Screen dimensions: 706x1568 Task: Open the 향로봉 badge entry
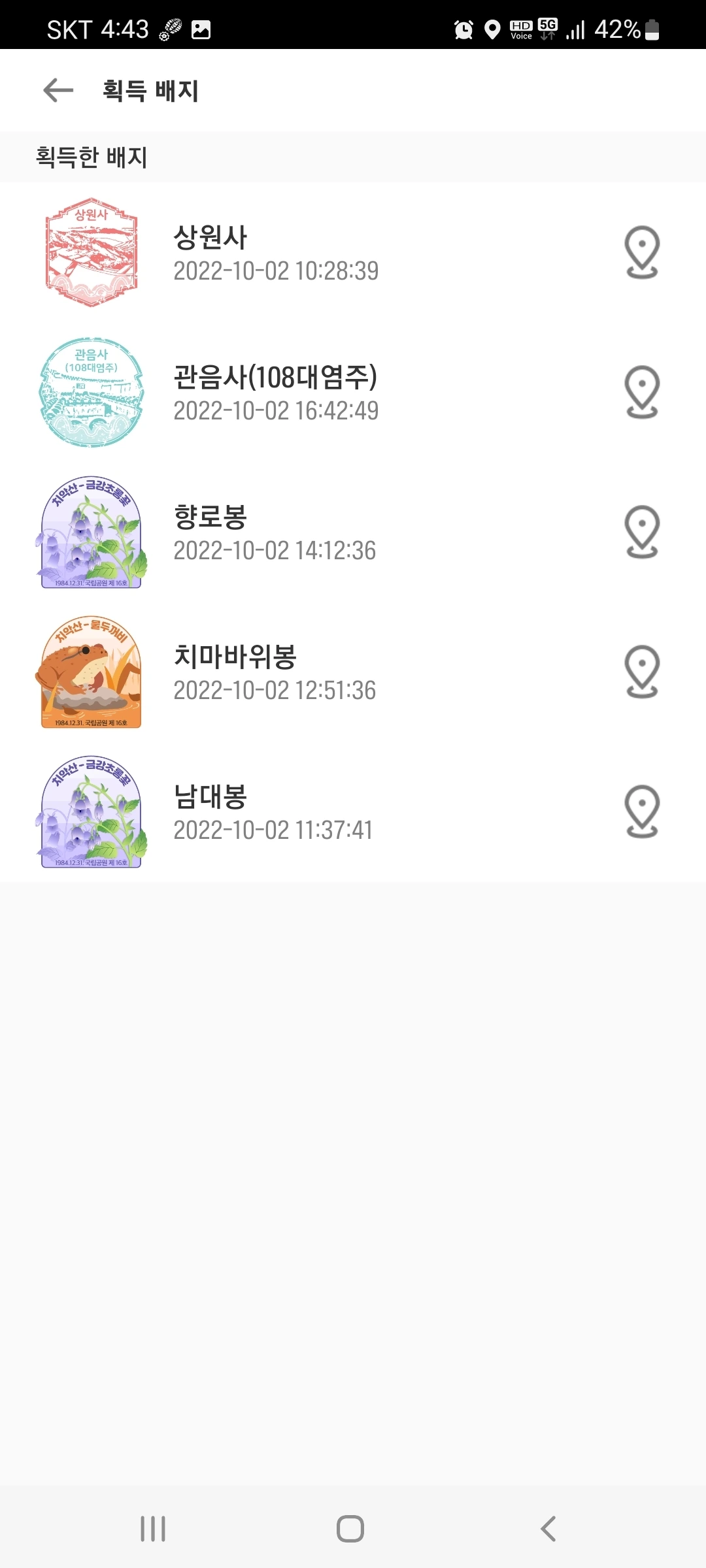pyautogui.click(x=275, y=532)
